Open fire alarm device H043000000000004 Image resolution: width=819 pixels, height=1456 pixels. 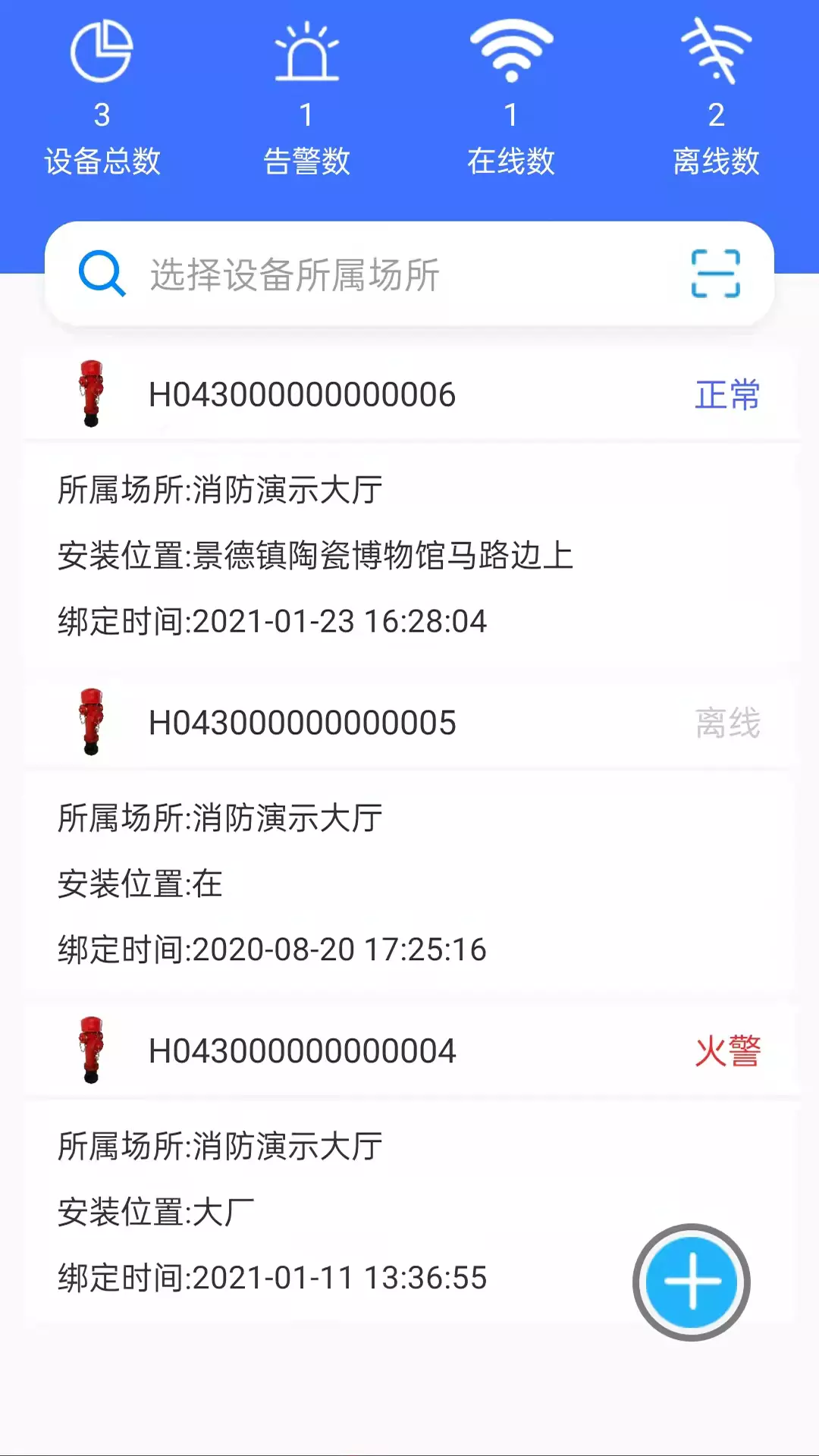click(x=302, y=1052)
